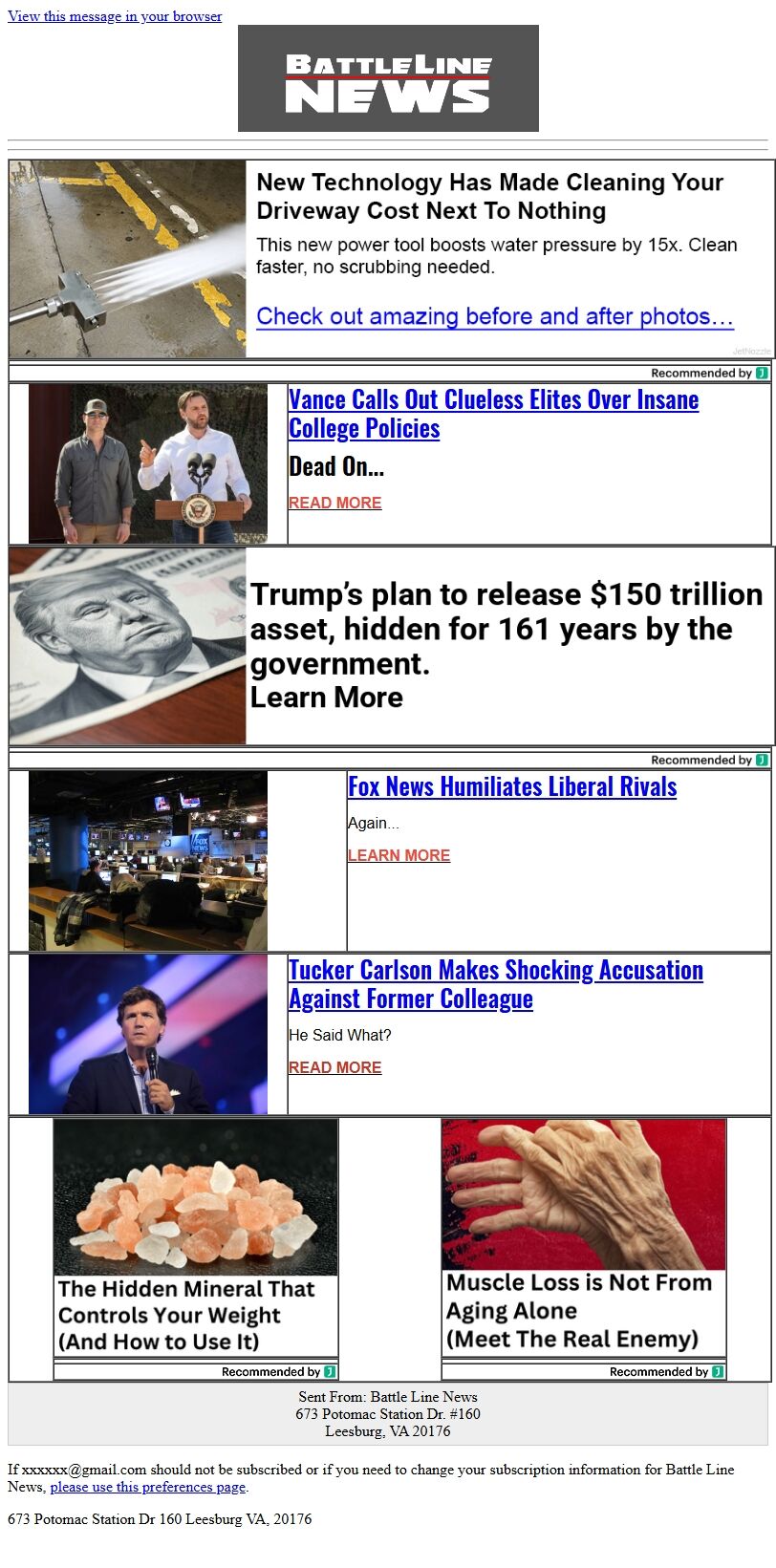The image size is (776, 1568).
Task: Open the Tucker Carlson photo tile
Action: [x=148, y=1034]
